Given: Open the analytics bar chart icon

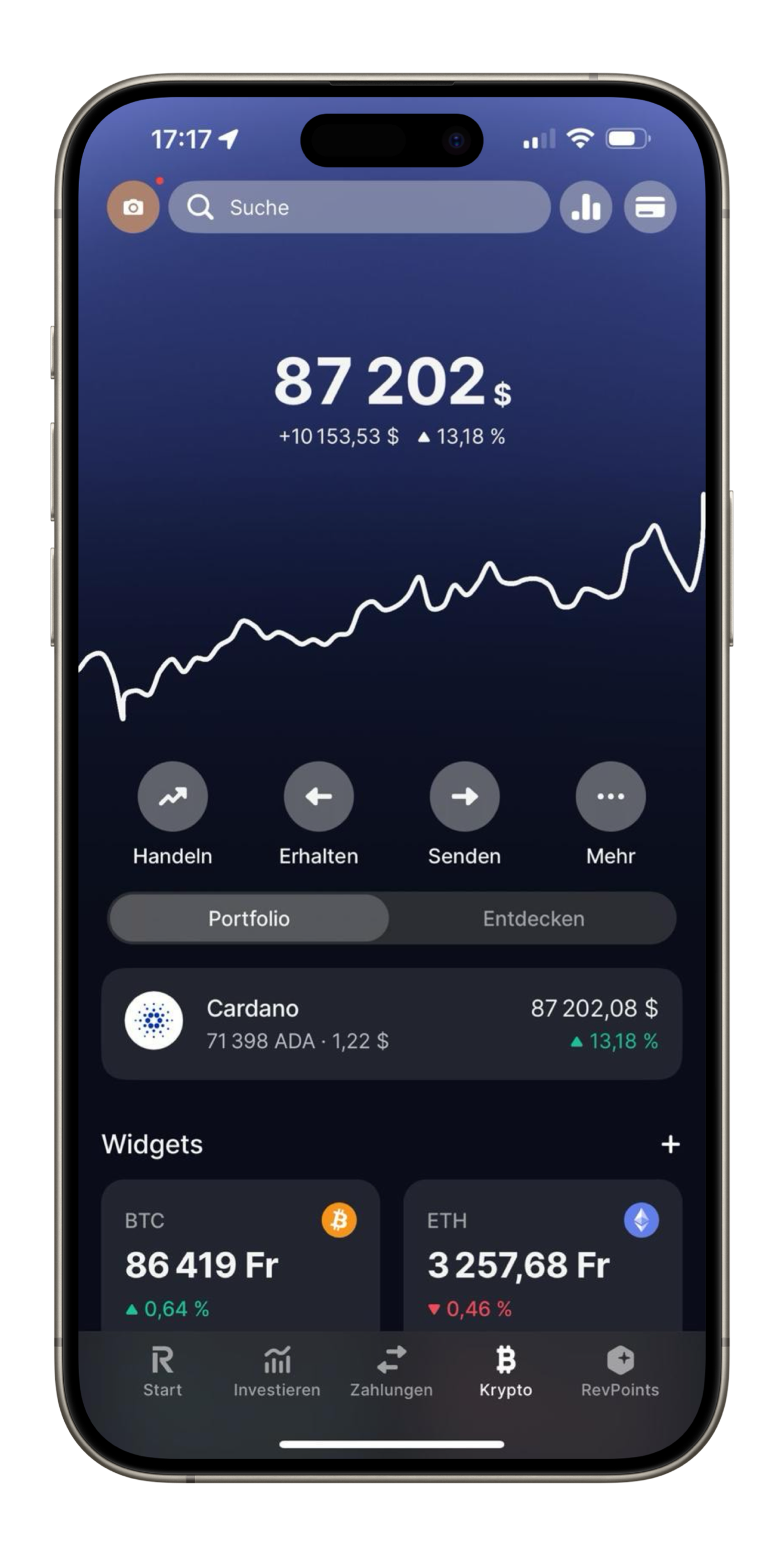Looking at the screenshot, I should point(585,207).
